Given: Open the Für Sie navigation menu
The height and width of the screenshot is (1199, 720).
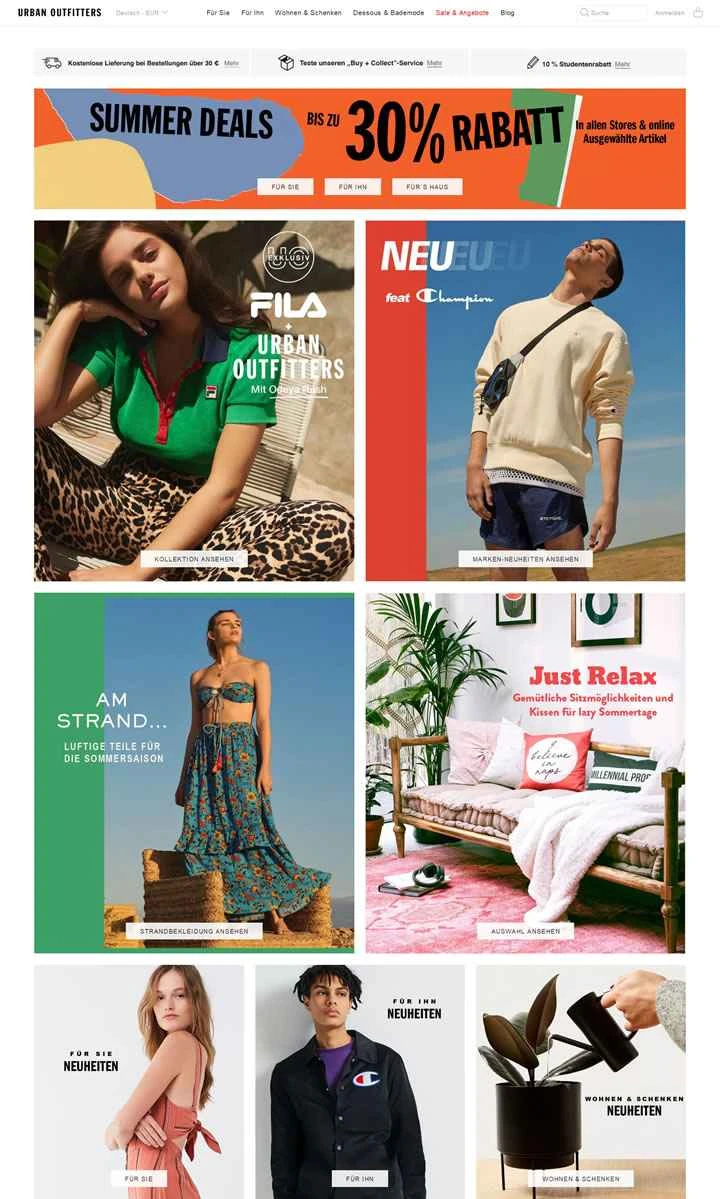Looking at the screenshot, I should 218,13.
